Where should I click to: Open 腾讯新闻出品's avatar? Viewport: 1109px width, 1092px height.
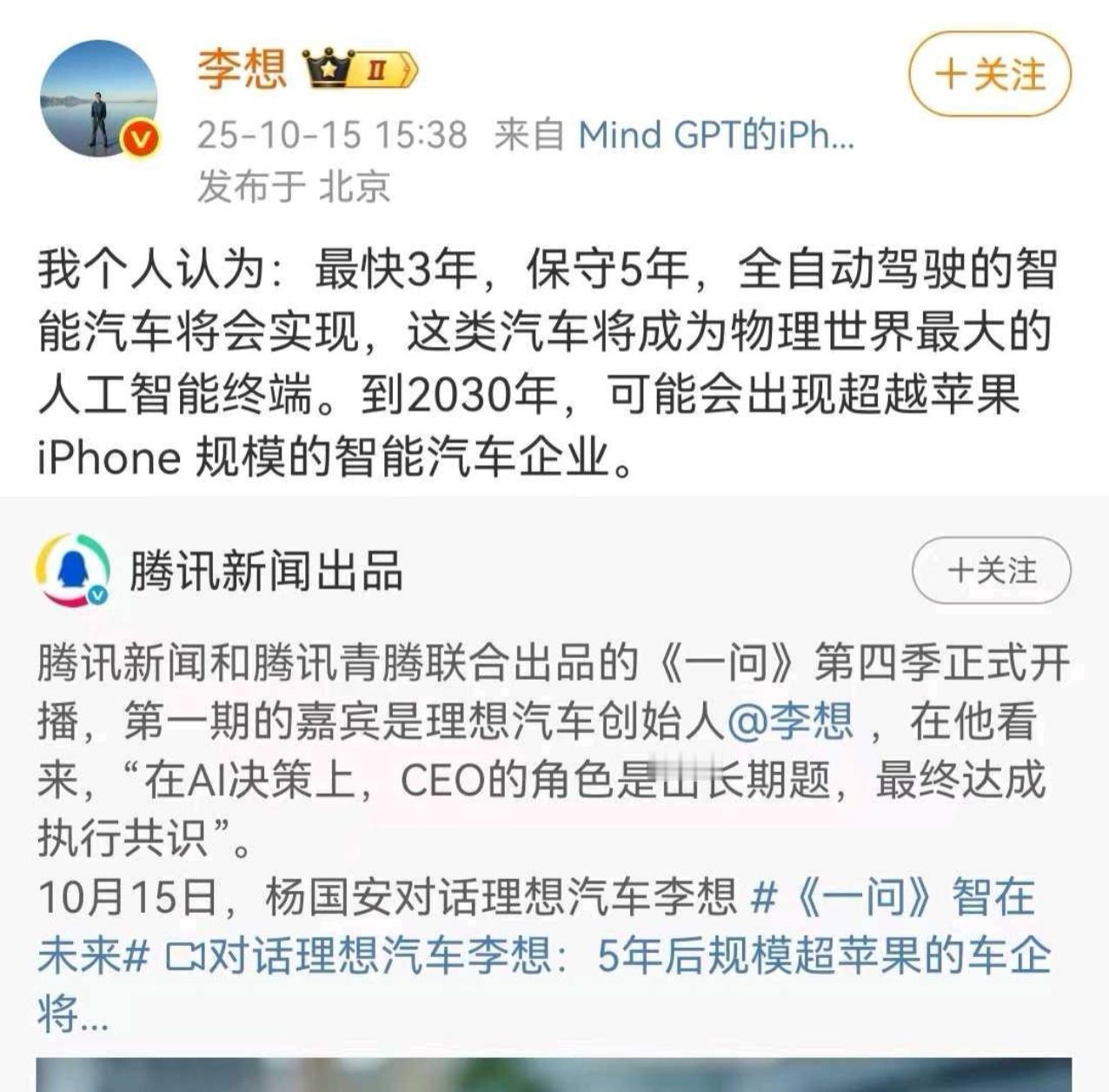[72, 570]
